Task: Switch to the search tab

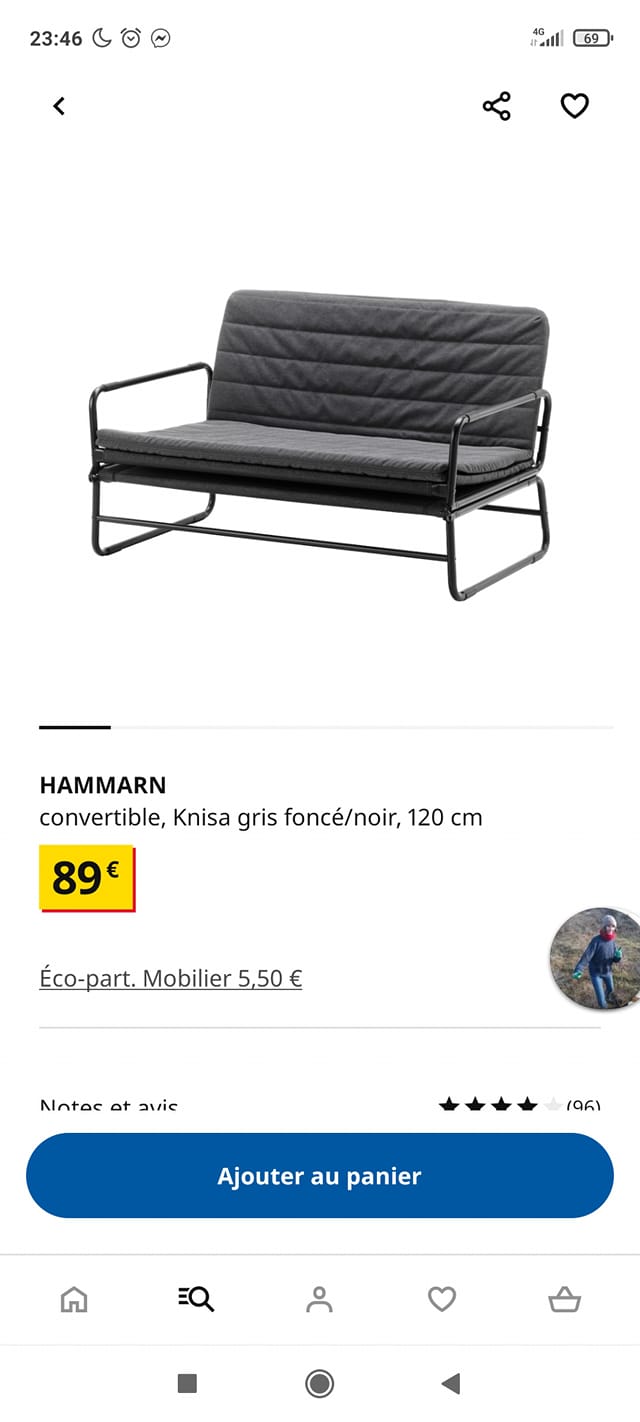Action: [196, 1300]
